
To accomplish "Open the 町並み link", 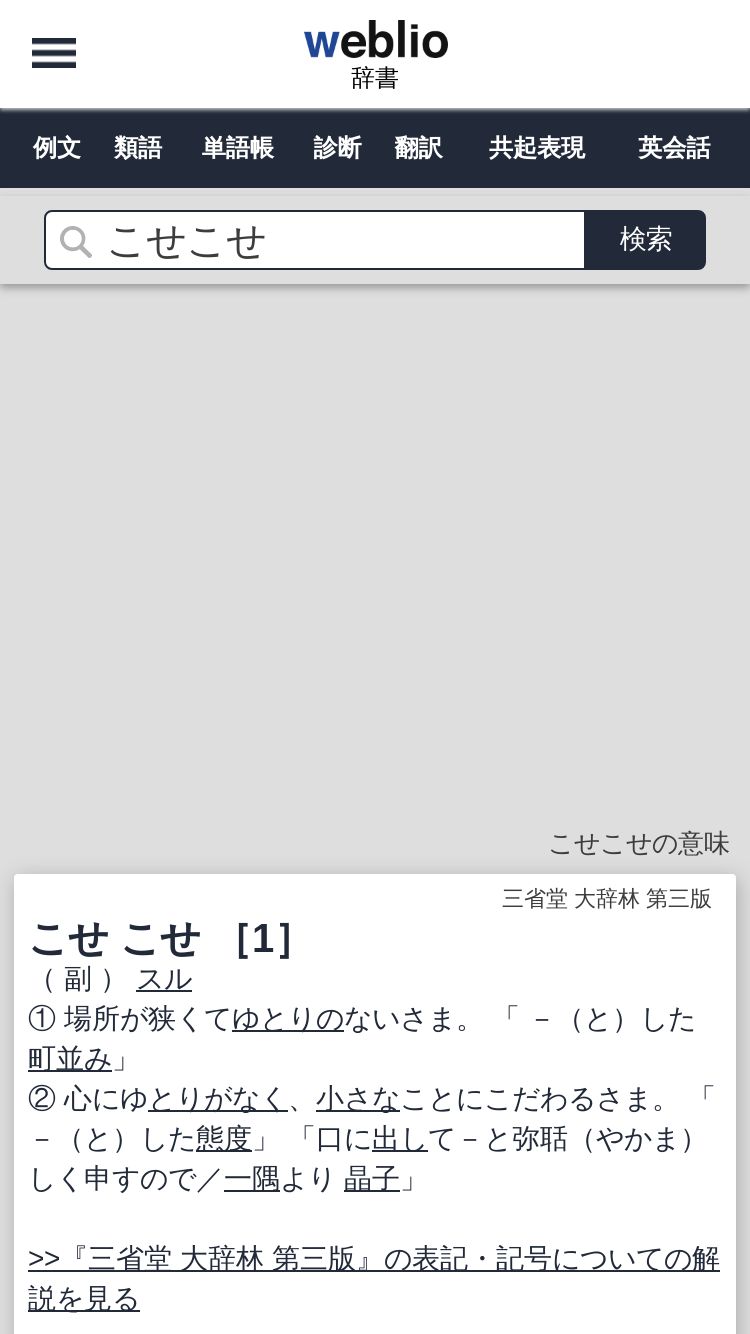I will (70, 1059).
